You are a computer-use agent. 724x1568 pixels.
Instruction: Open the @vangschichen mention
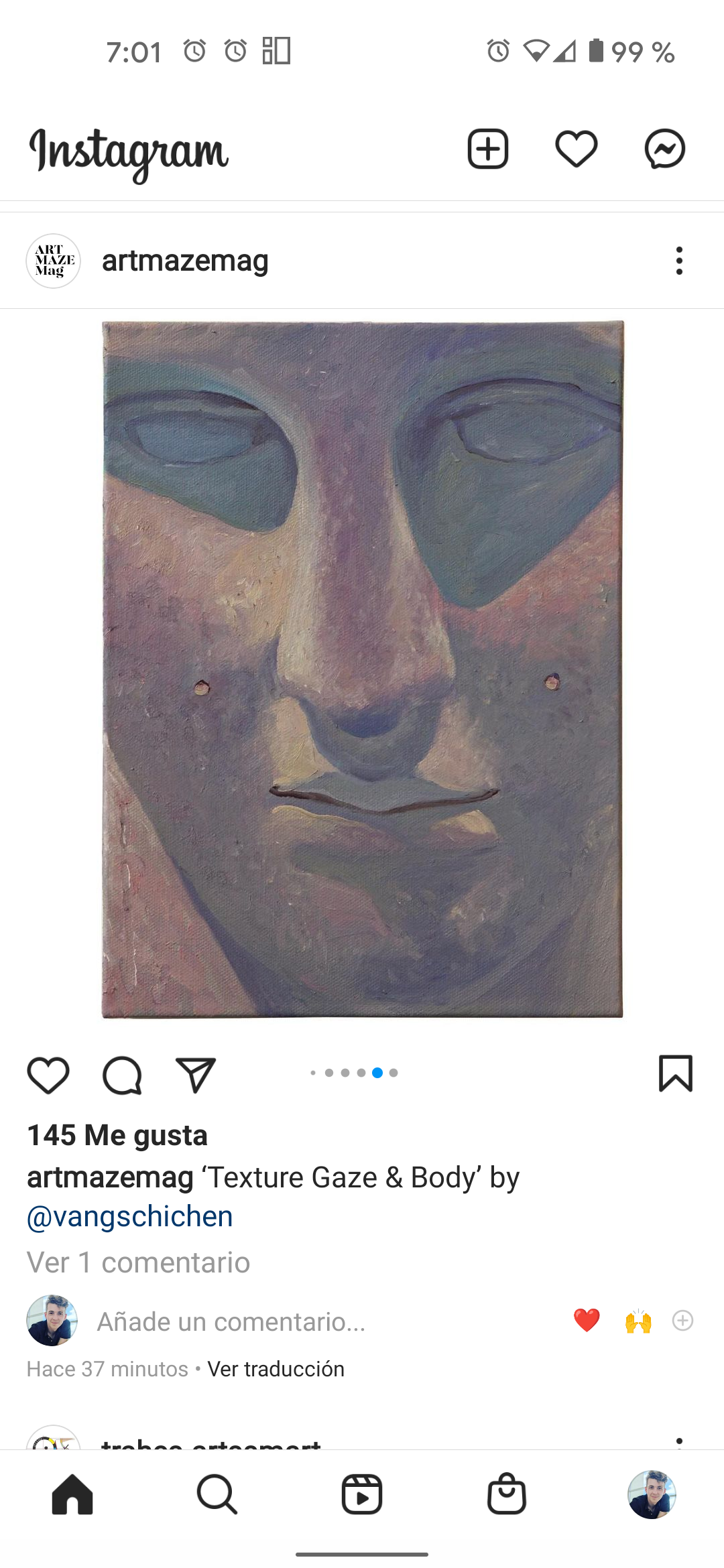(x=130, y=1216)
